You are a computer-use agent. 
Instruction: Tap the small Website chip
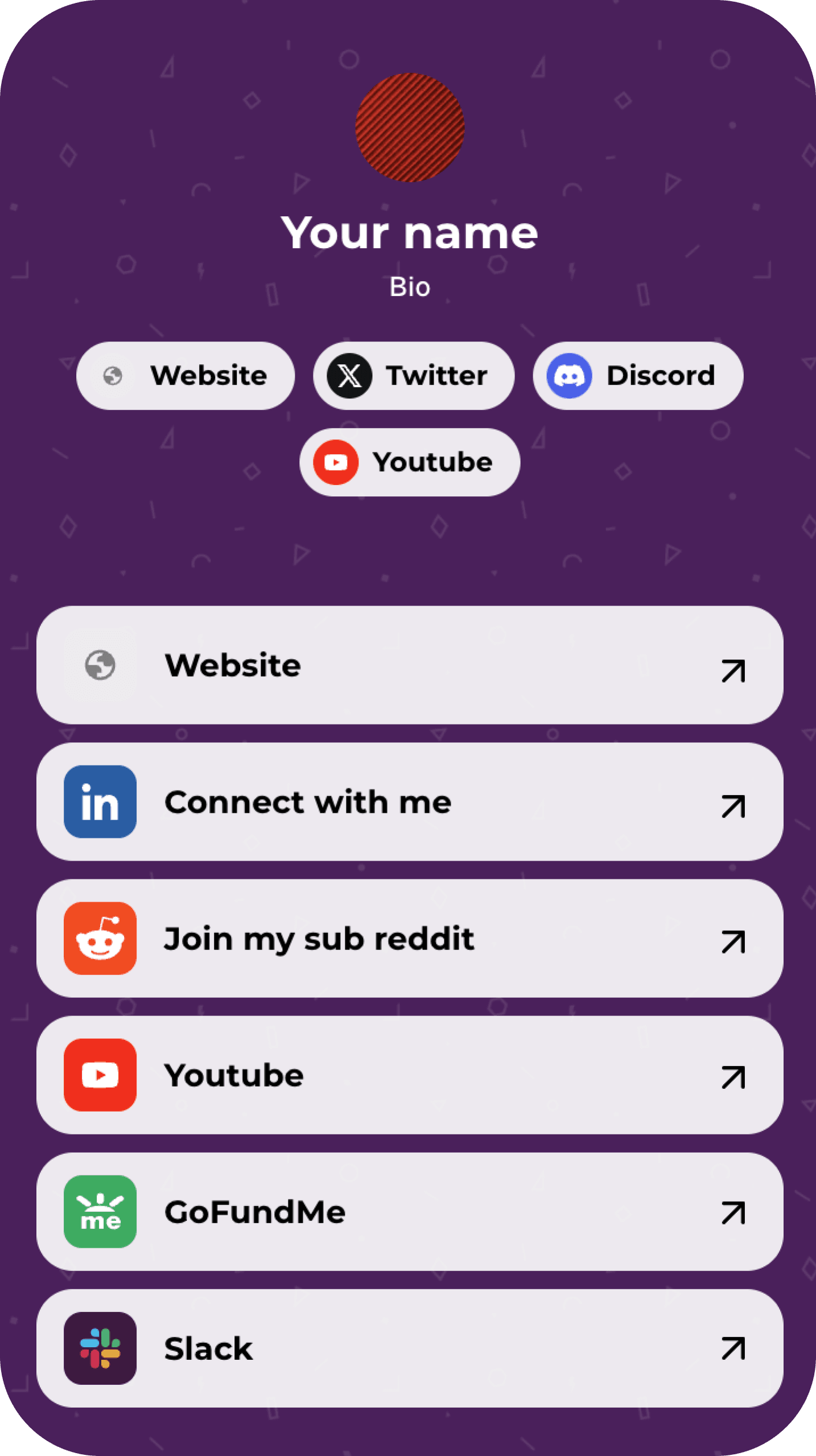(186, 376)
